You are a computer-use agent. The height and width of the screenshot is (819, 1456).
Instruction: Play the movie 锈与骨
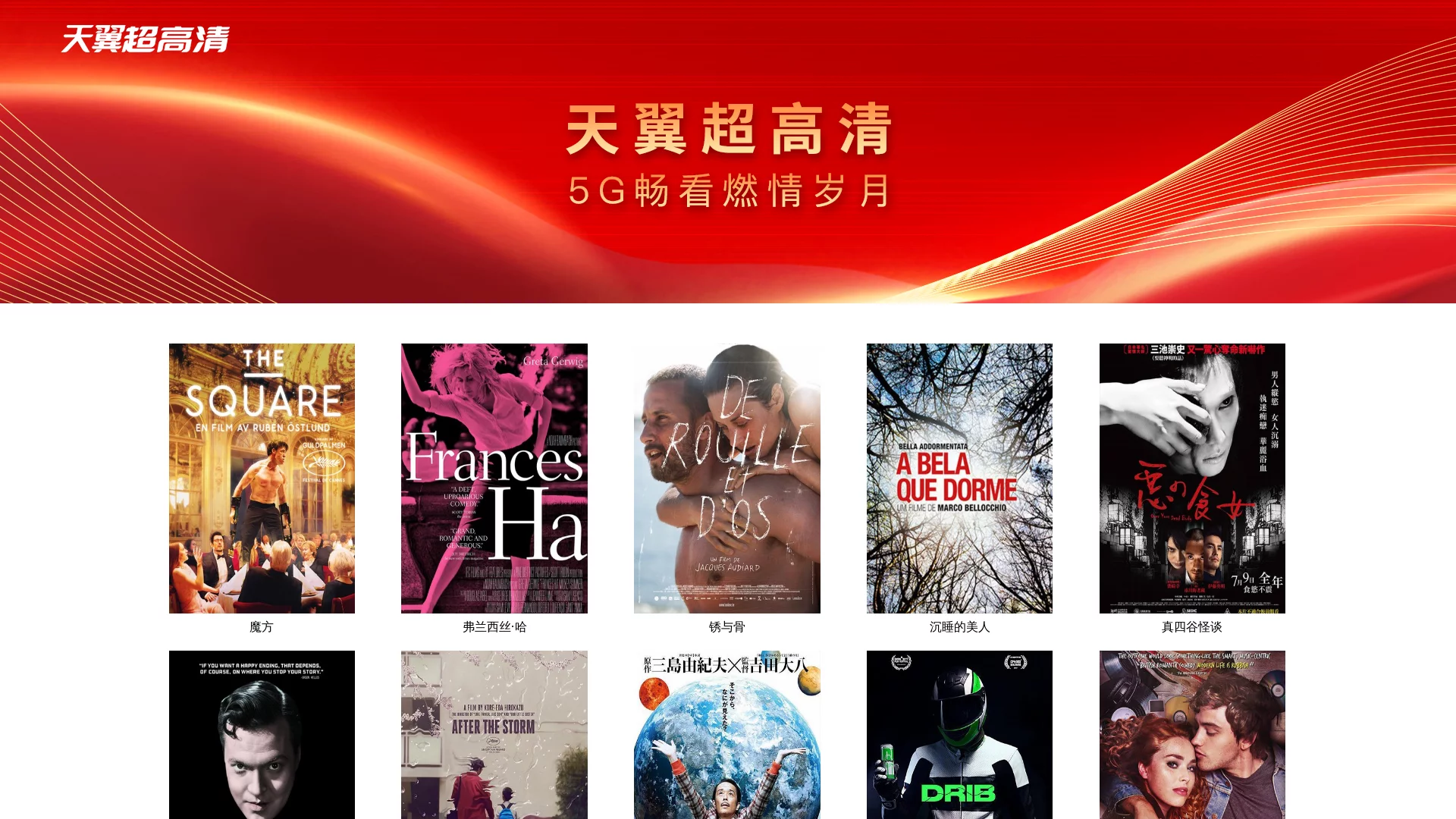coord(726,479)
